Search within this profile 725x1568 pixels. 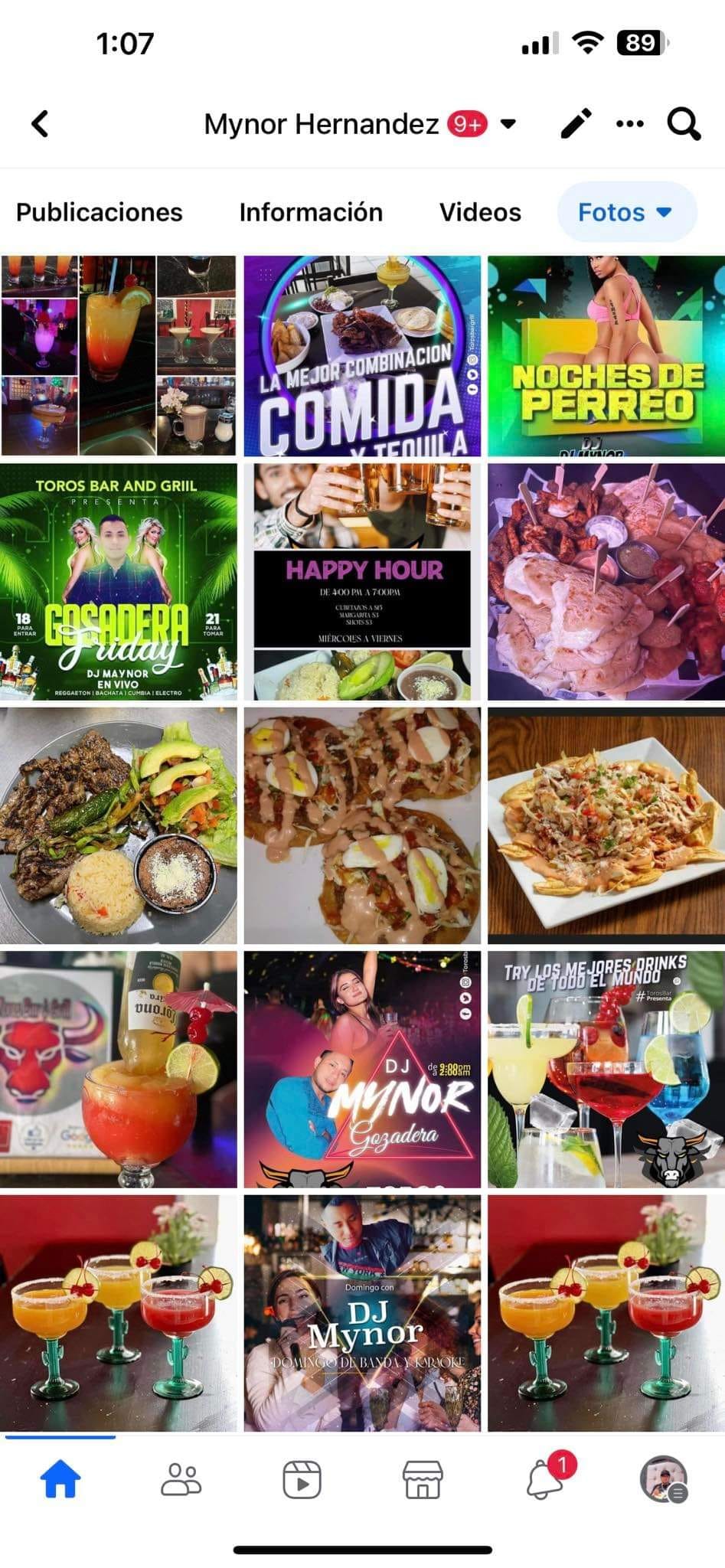(683, 123)
